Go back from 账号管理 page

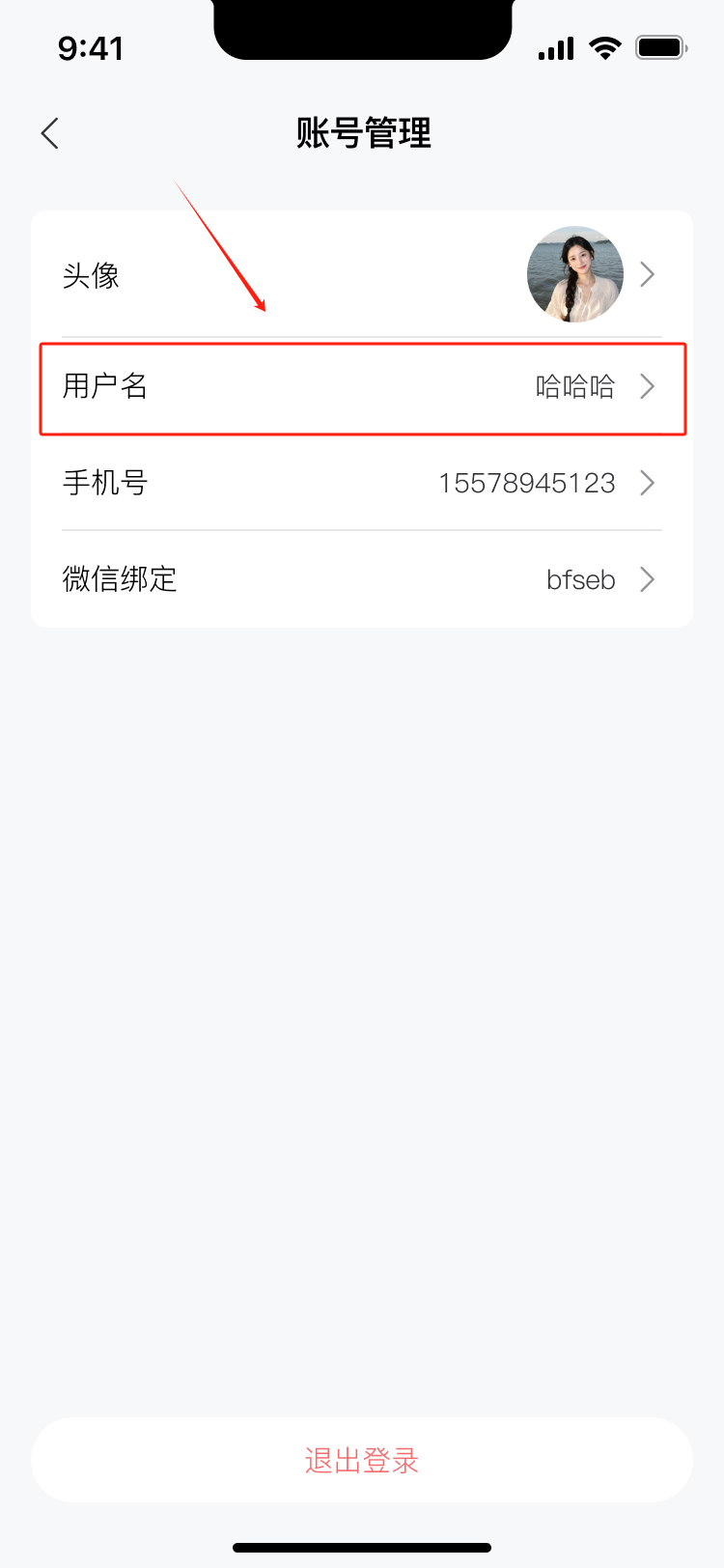[51, 133]
